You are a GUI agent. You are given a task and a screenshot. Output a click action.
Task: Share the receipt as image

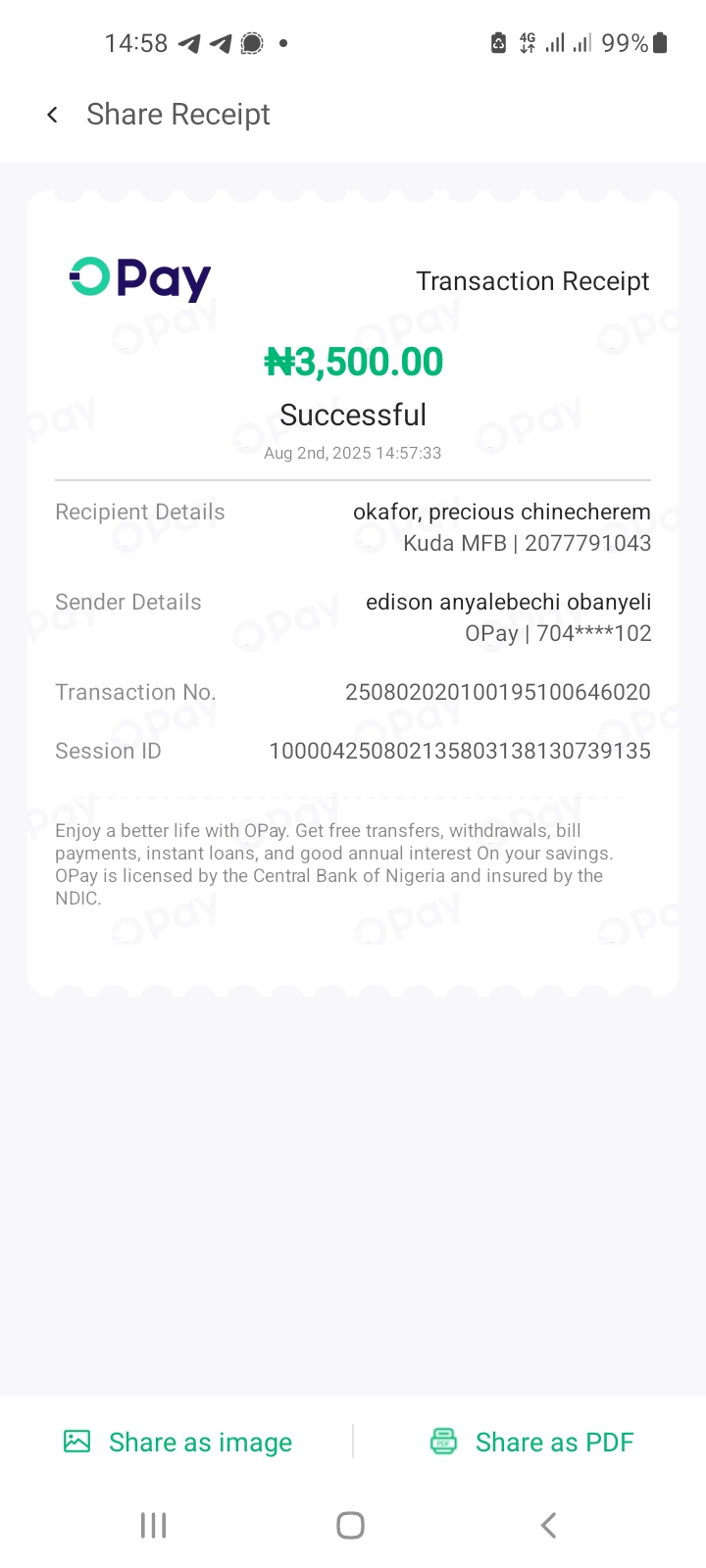(178, 1442)
